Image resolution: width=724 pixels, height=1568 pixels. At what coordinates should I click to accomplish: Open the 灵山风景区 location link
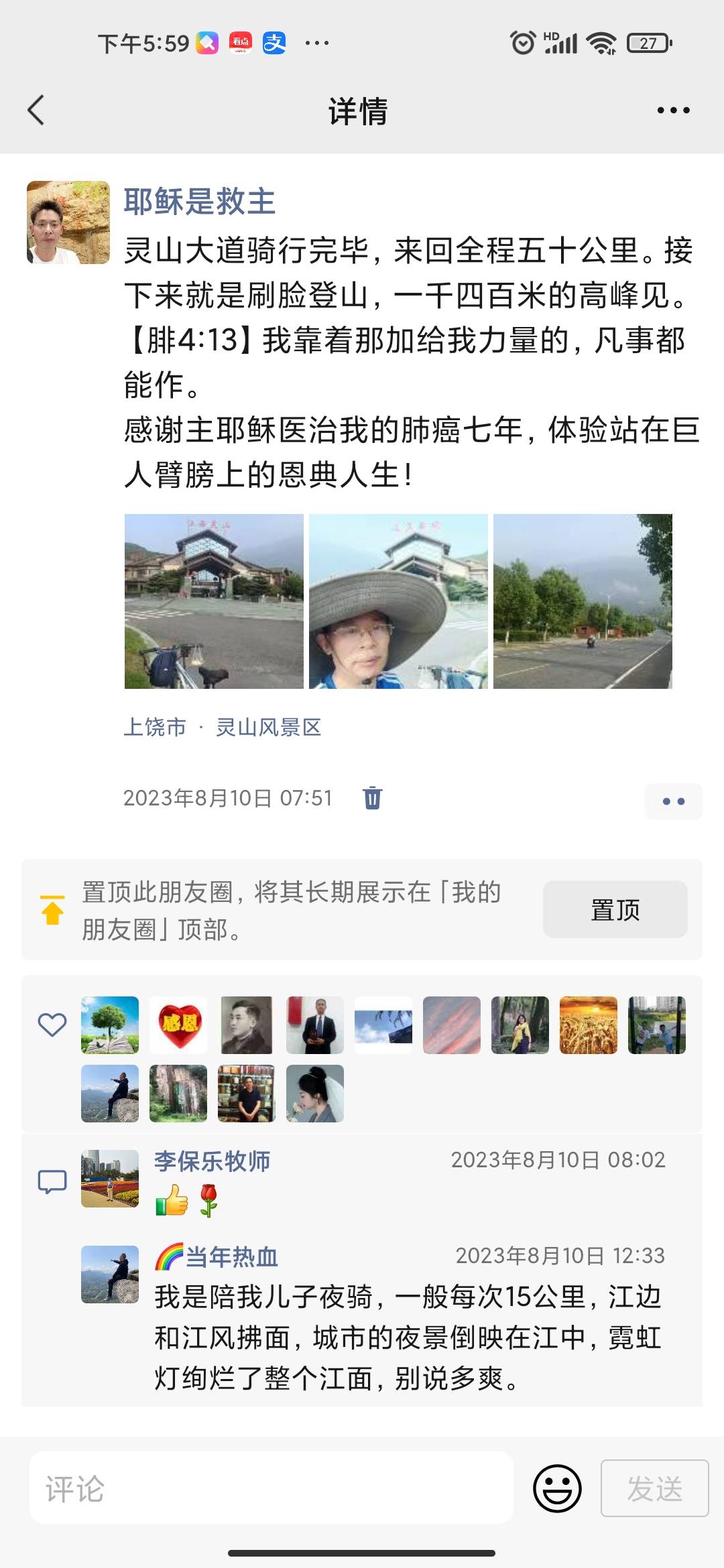[267, 729]
